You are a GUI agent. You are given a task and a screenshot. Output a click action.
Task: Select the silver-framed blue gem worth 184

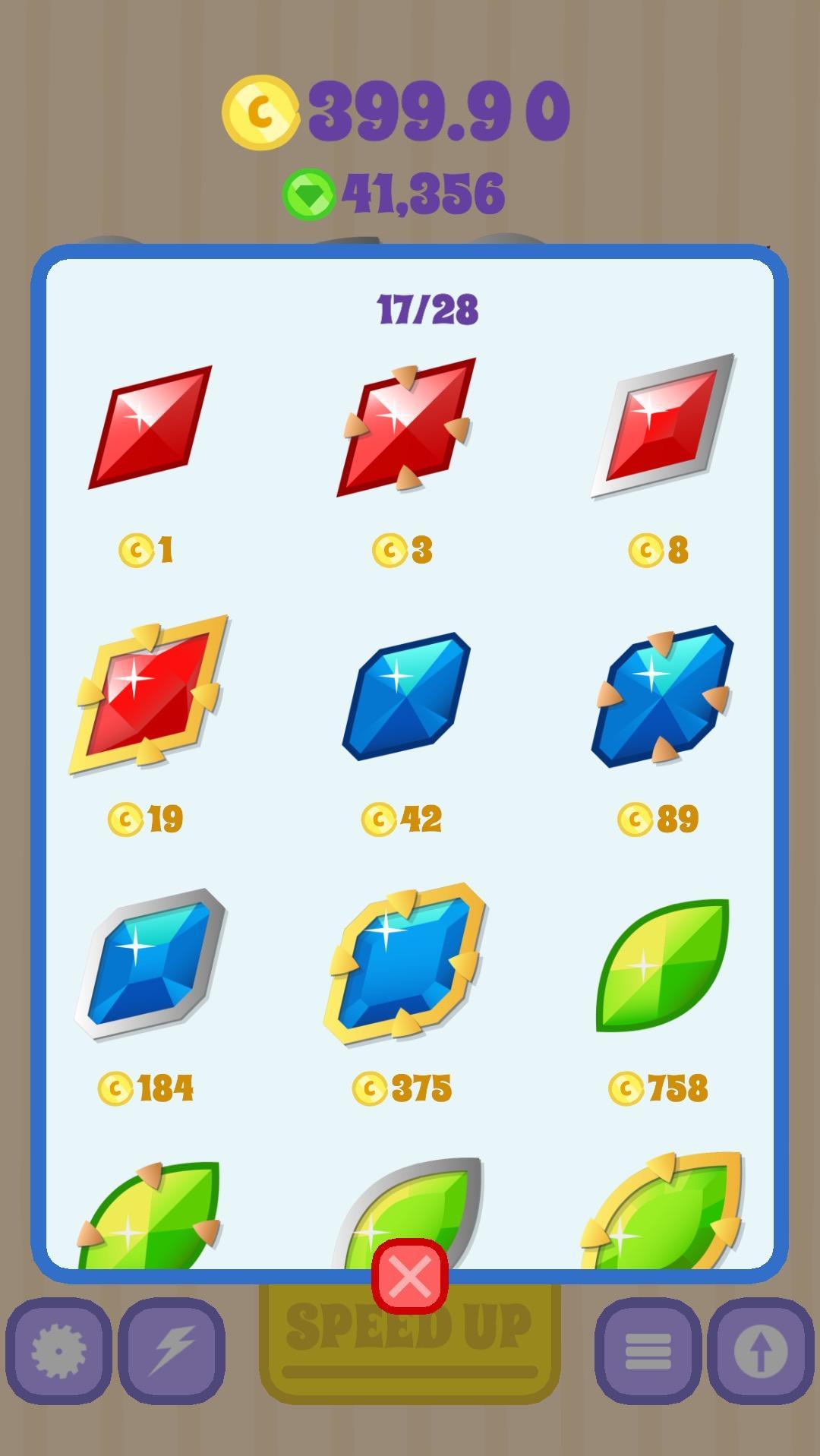pos(150,964)
